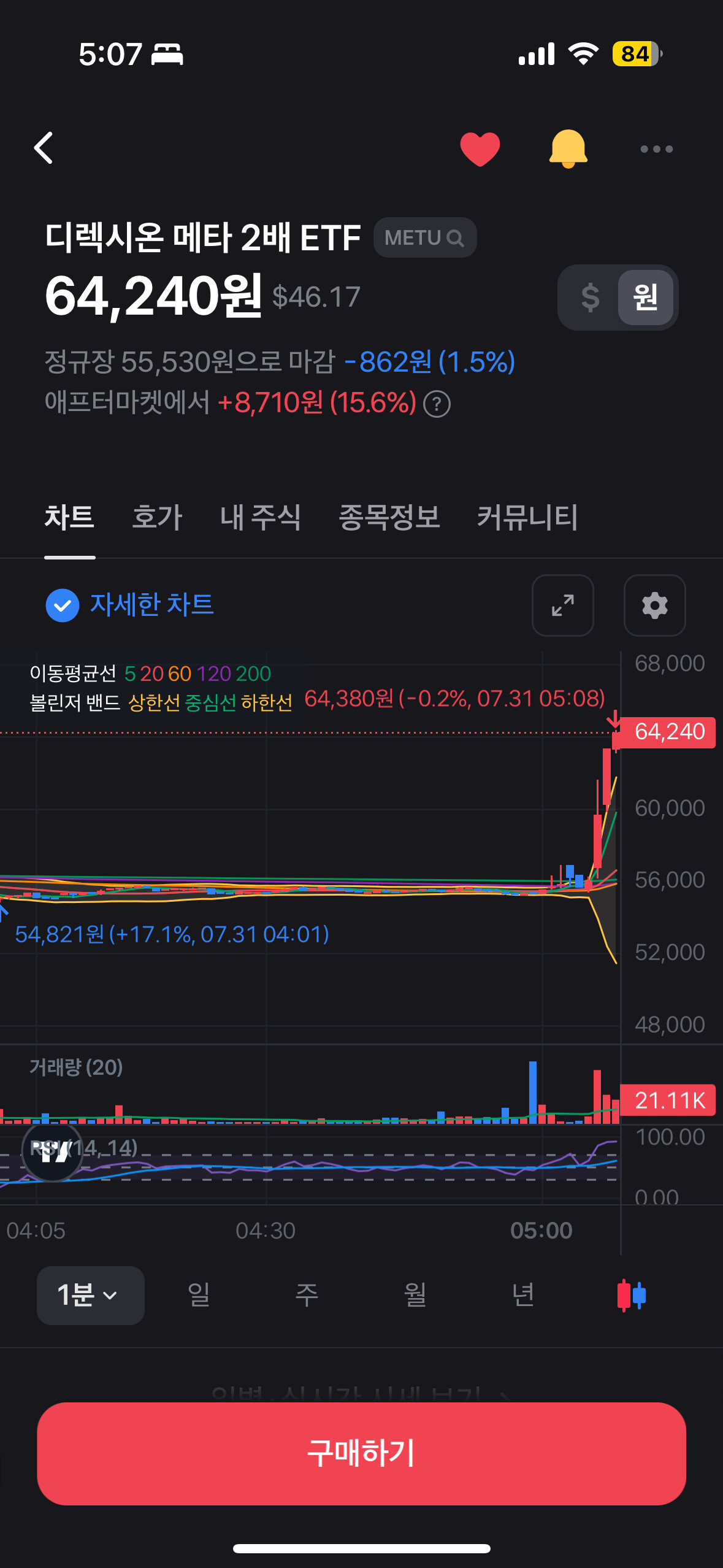Expand chart to full screen
Screen dimensions: 723x1568
[563, 605]
